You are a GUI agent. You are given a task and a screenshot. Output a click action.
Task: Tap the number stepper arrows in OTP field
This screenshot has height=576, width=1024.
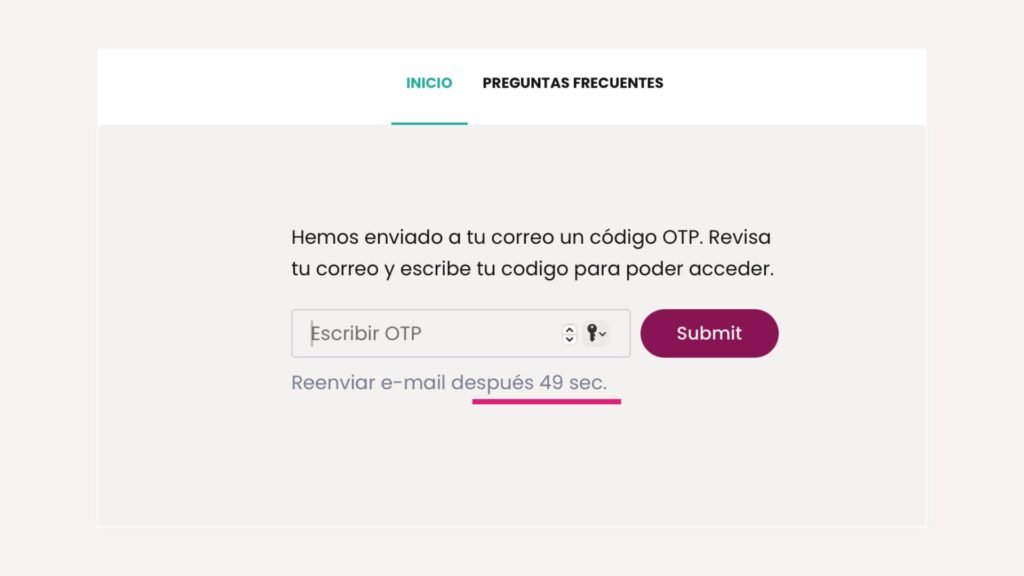point(570,334)
